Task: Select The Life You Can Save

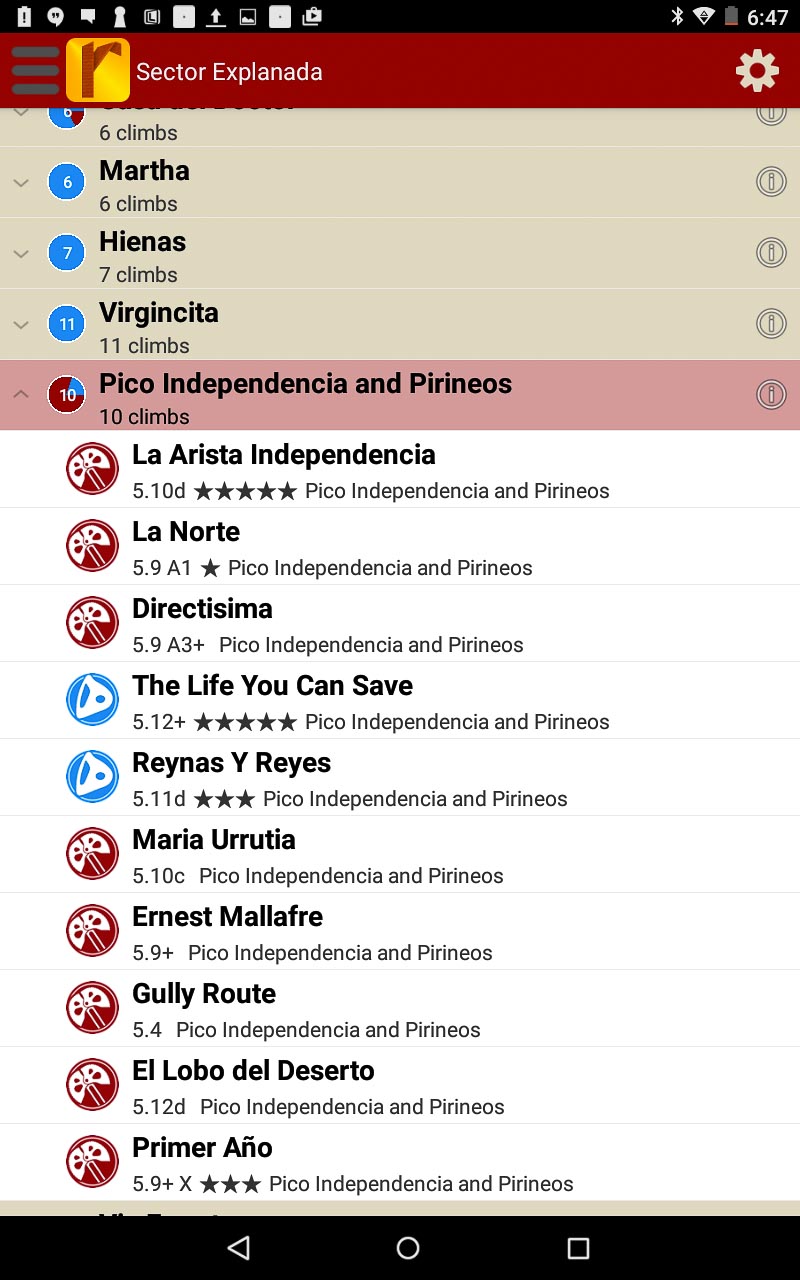Action: pos(400,700)
